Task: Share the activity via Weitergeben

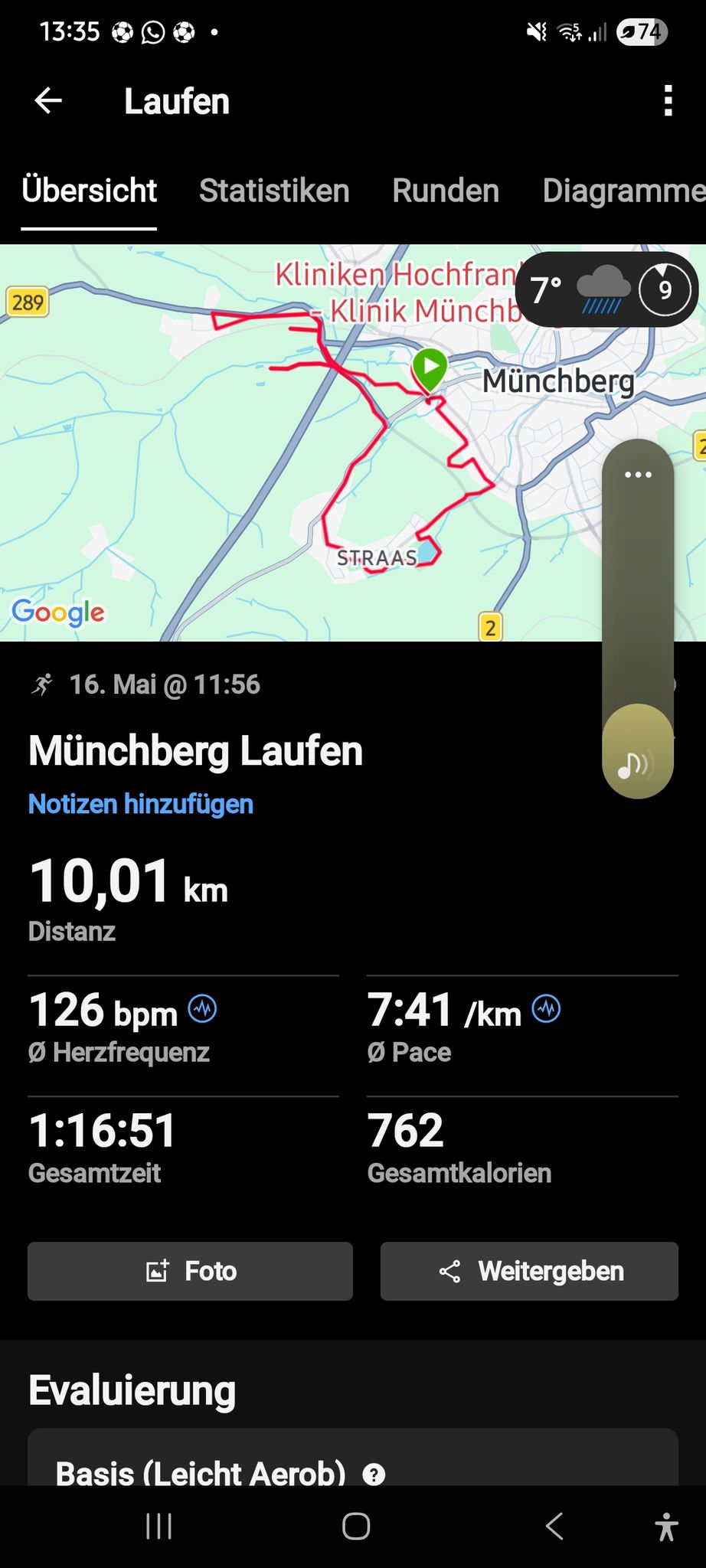Action: pos(529,1271)
